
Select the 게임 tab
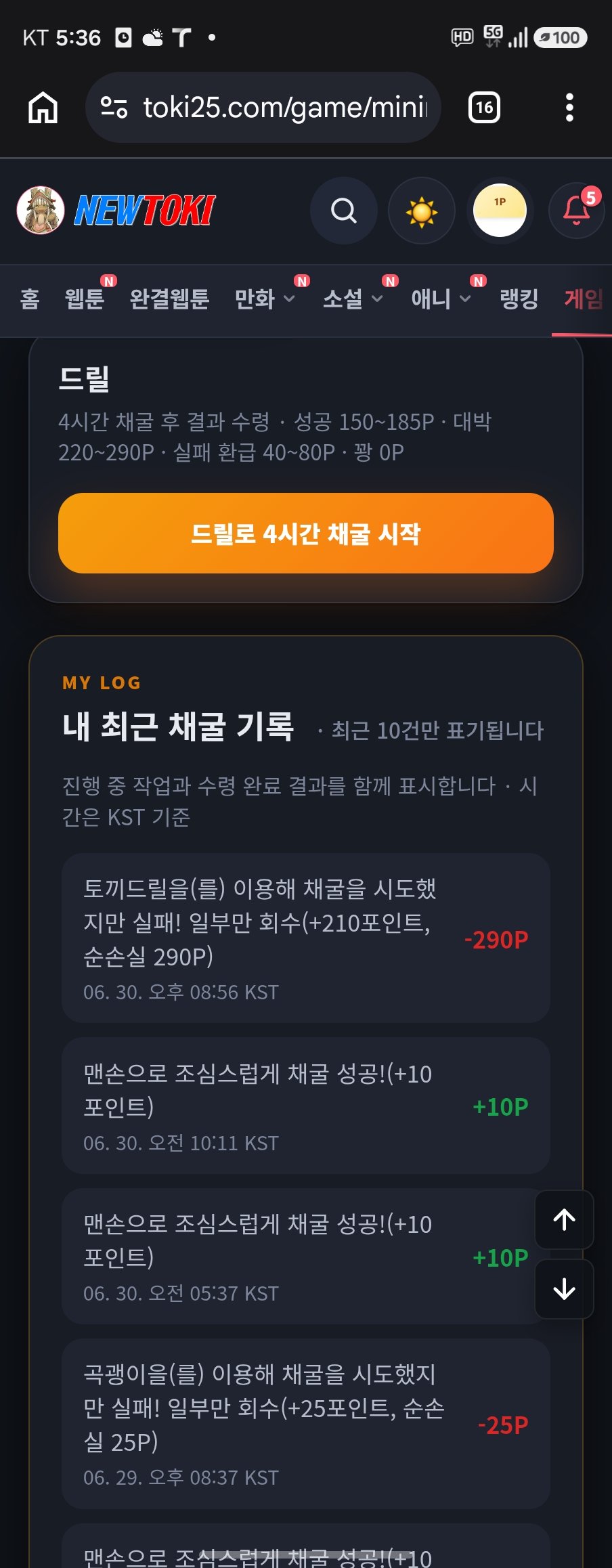(x=584, y=299)
